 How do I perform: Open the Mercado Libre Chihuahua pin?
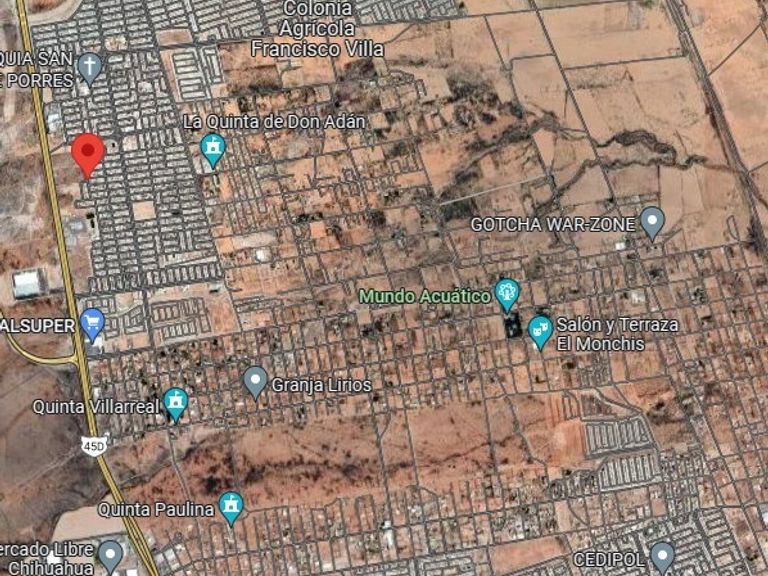pyautogui.click(x=110, y=554)
